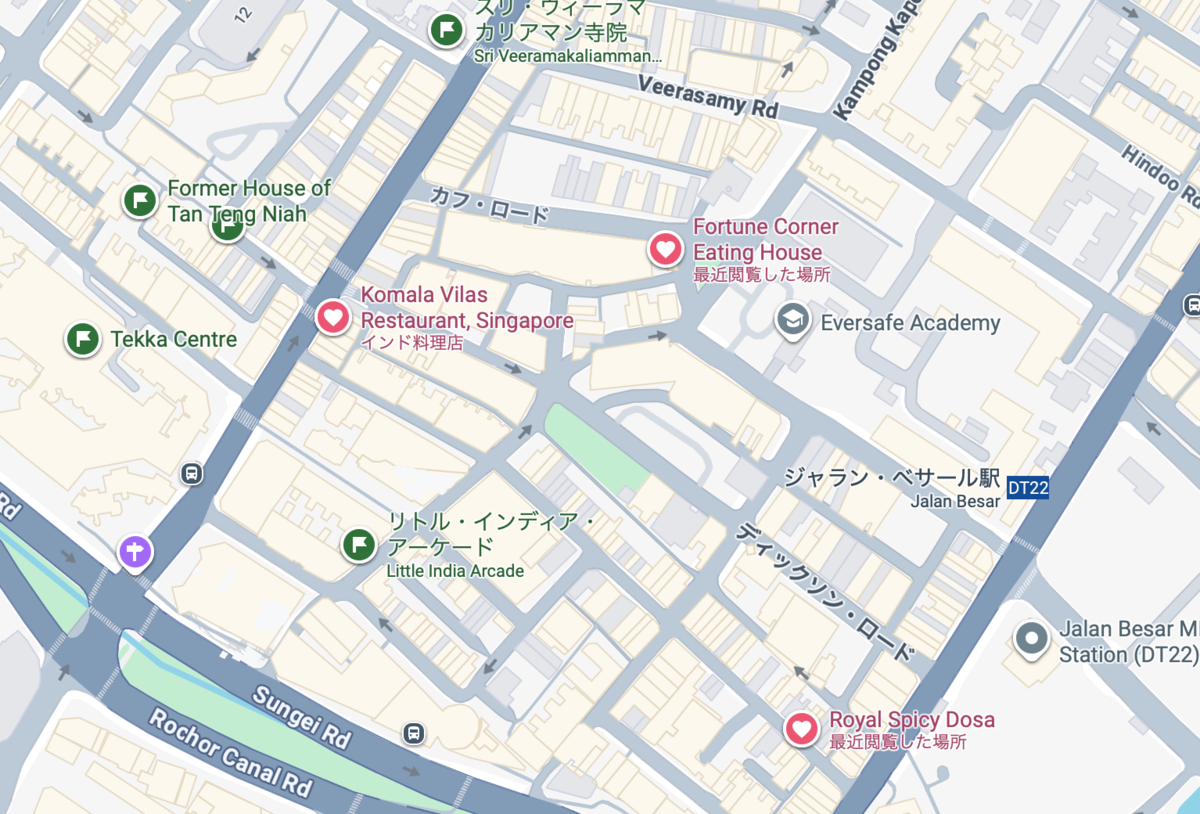Select the DT22 Jalan Besar station badge

pos(1028,487)
